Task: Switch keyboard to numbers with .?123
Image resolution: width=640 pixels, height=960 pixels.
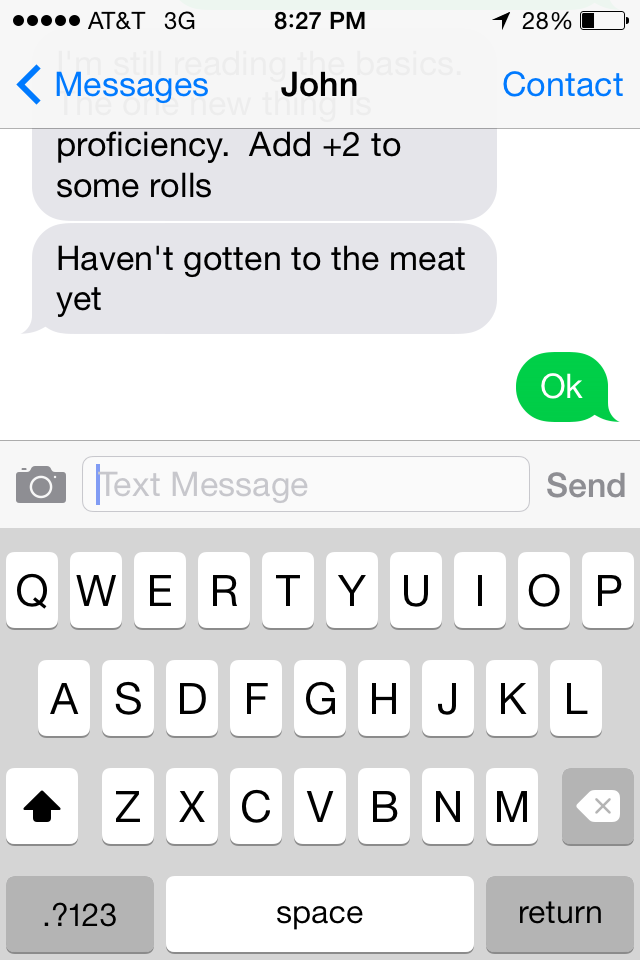Action: click(80, 913)
